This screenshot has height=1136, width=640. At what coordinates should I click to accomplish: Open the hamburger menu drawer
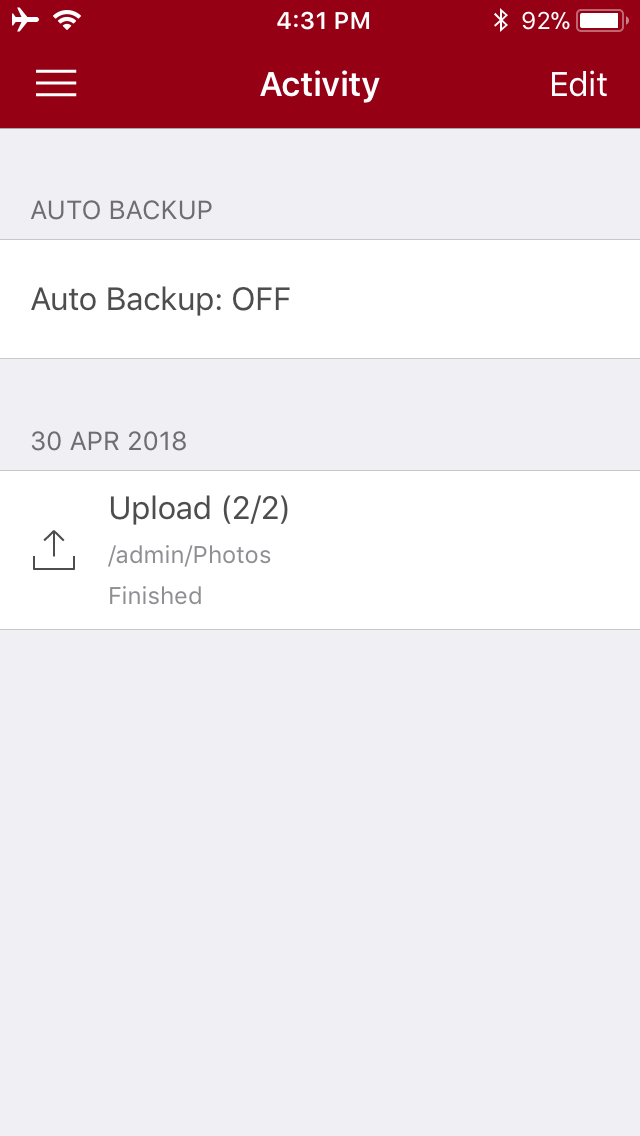[x=56, y=84]
